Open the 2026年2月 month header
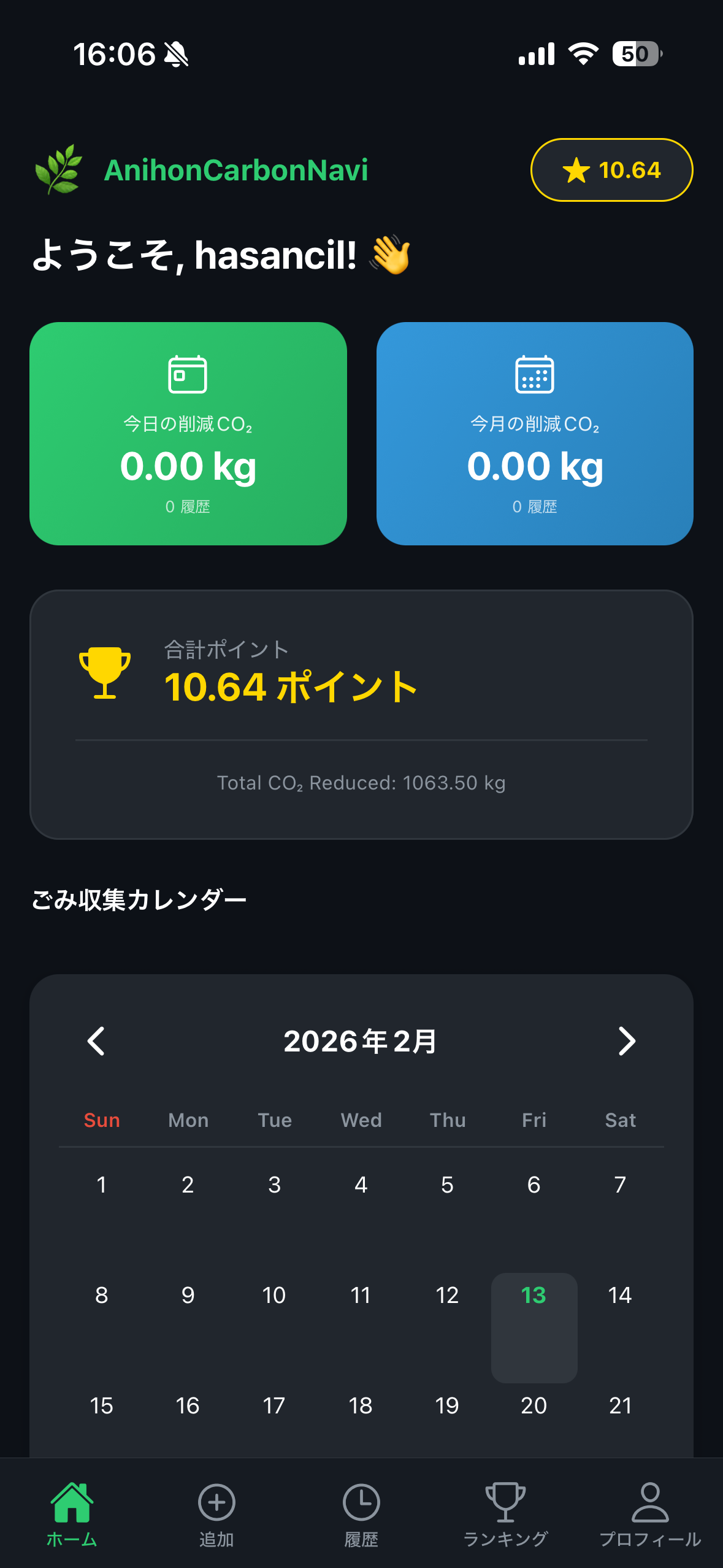The width and height of the screenshot is (723, 1568). 361,1040
